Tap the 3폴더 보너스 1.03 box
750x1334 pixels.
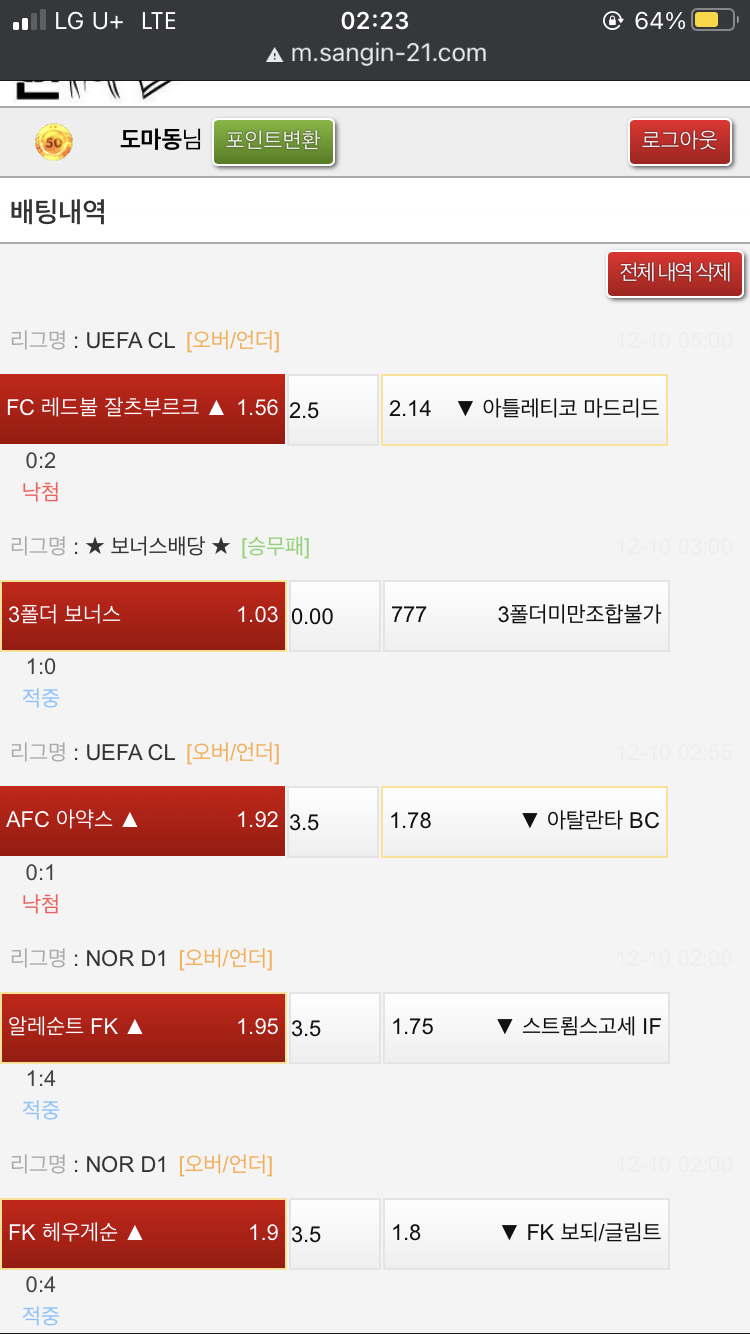pos(142,615)
